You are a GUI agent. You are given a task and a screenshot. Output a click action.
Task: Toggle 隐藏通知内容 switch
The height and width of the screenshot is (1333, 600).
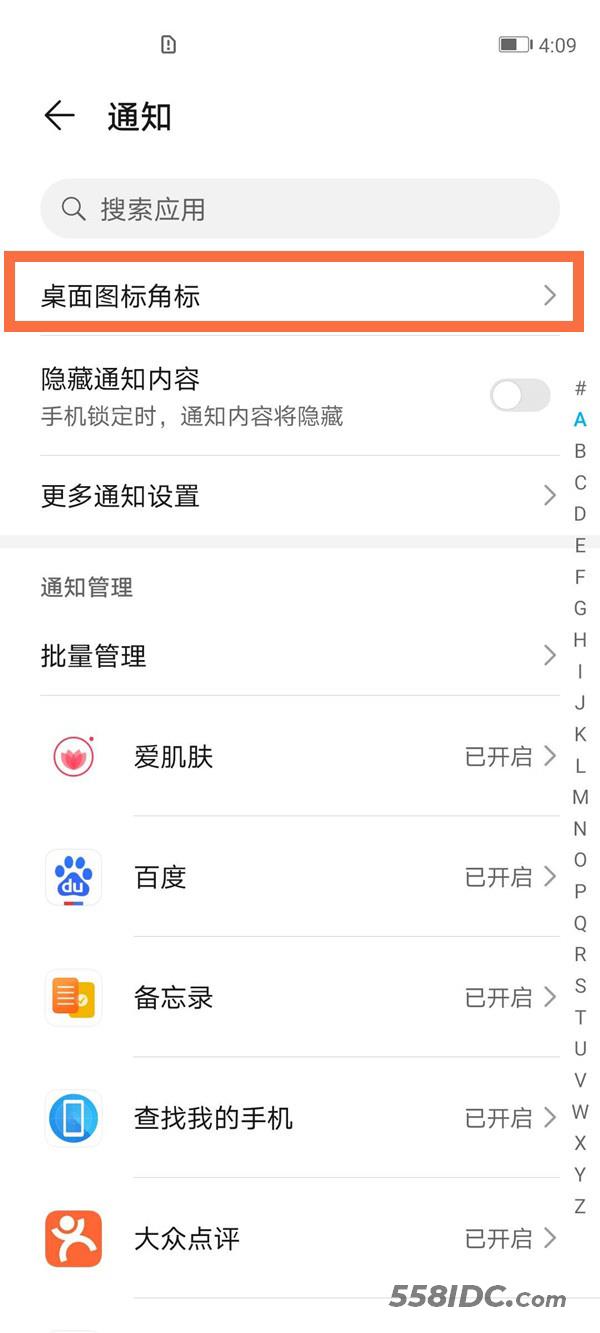point(520,395)
